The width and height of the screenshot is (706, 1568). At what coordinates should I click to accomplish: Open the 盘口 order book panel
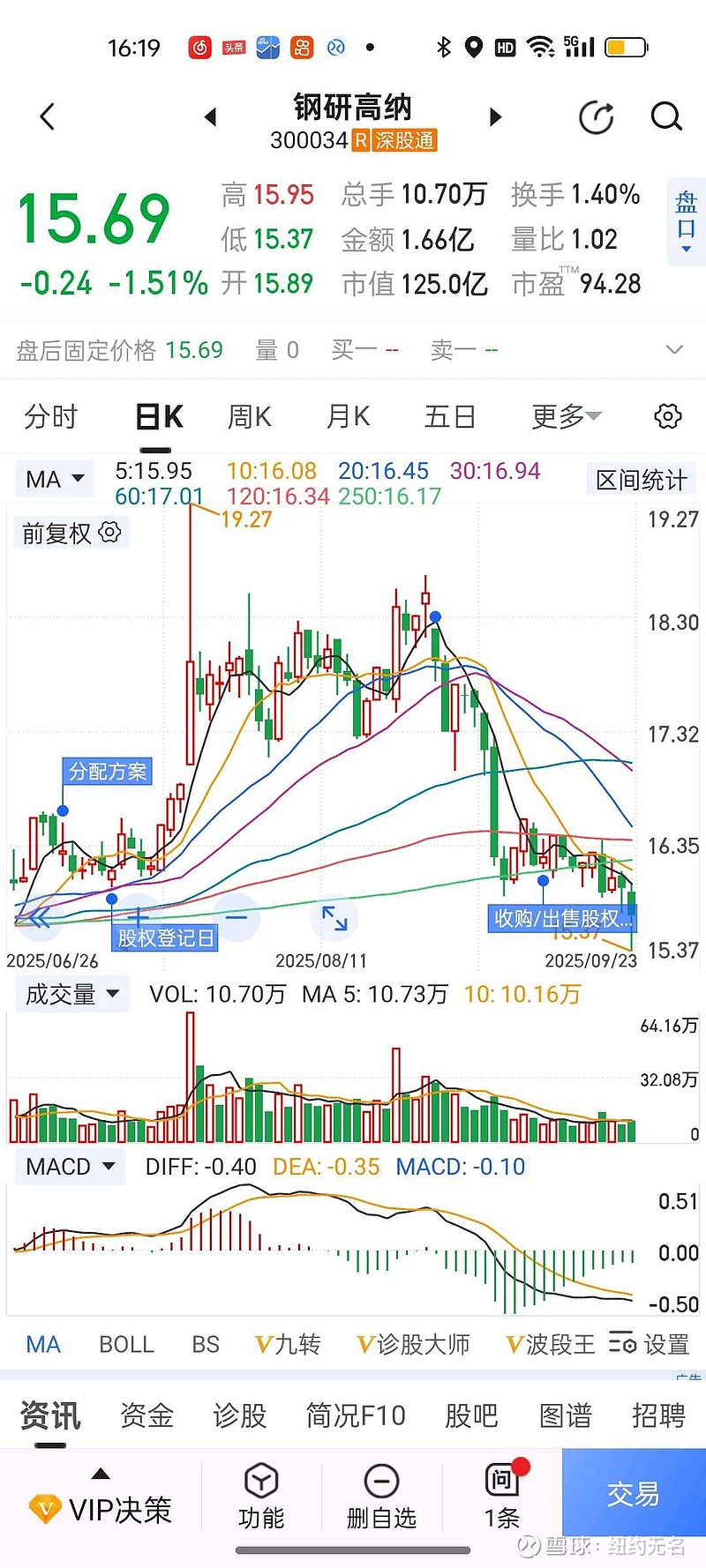point(686,221)
